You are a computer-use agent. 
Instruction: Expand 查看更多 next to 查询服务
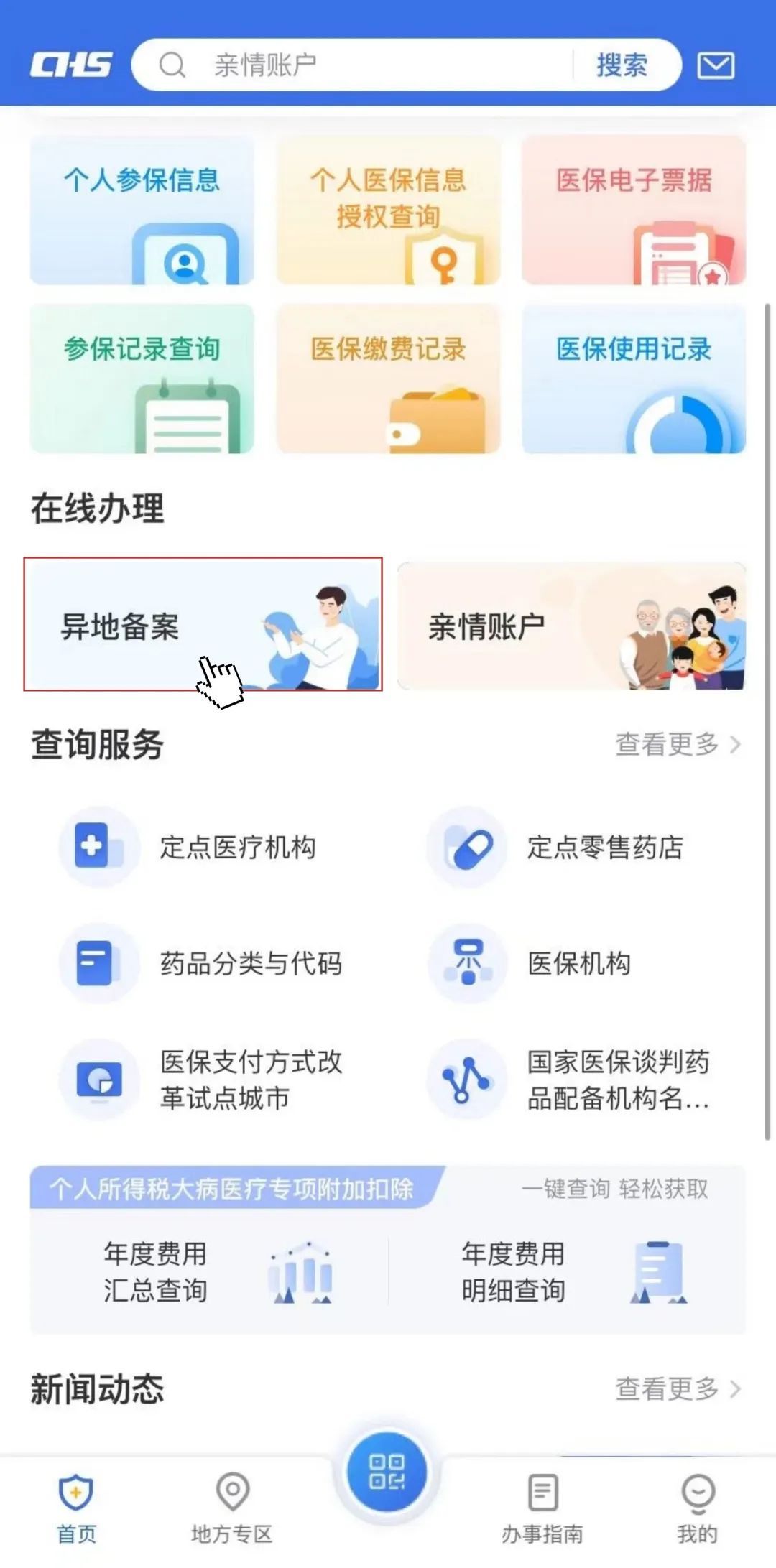coord(668,745)
